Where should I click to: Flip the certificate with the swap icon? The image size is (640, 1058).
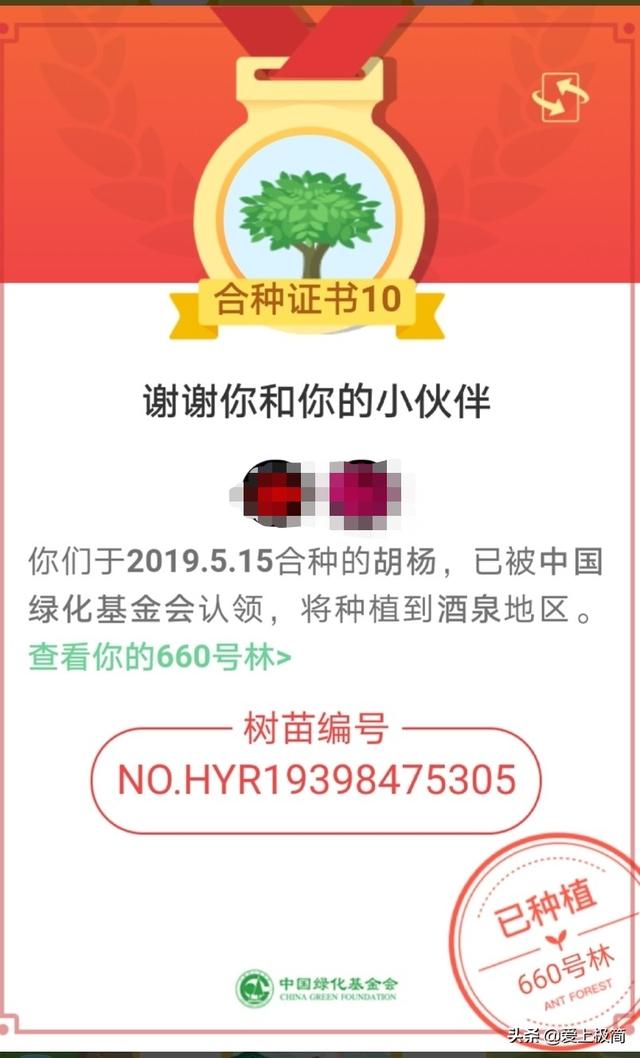click(x=560, y=97)
